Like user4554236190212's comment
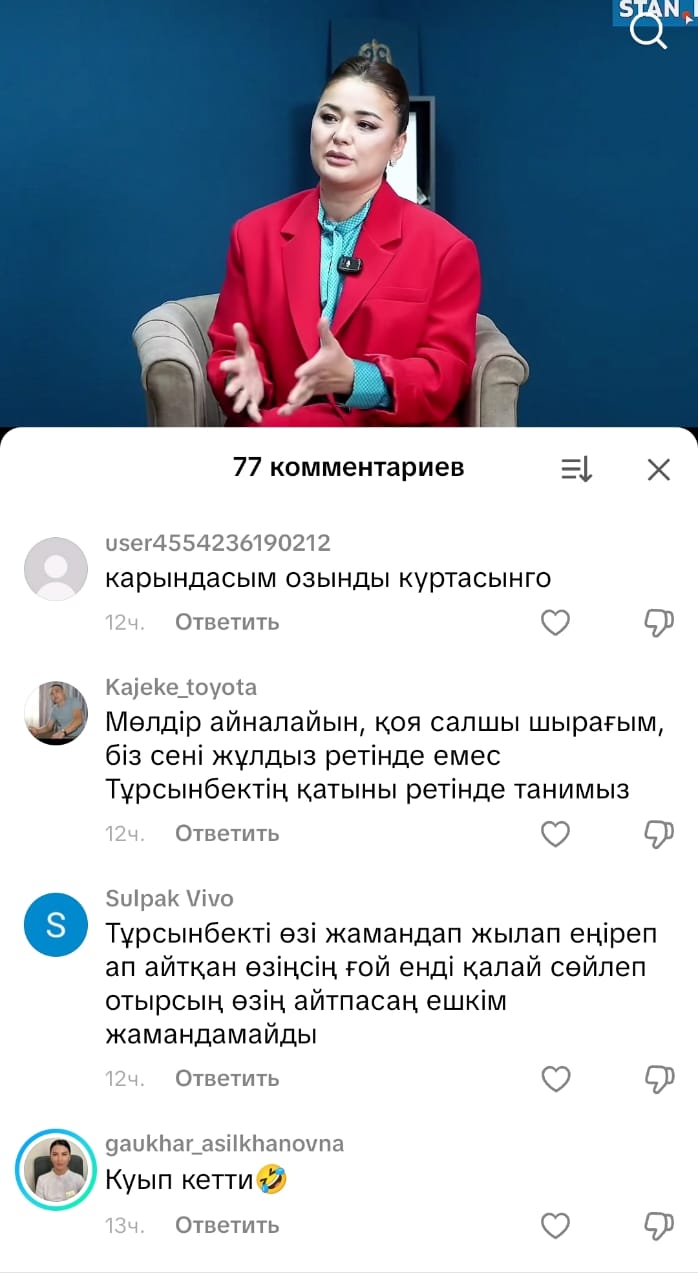 [x=555, y=623]
